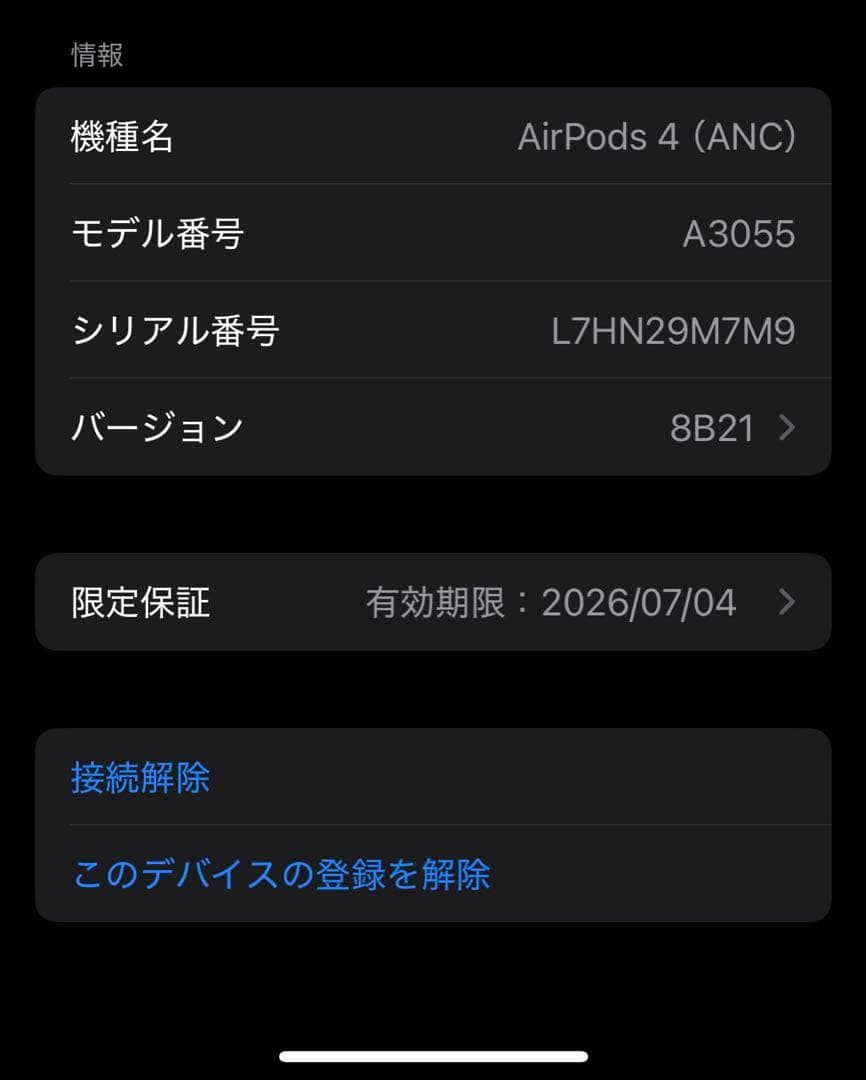Select the モデル番号 row
Viewport: 866px width, 1080px height.
pyautogui.click(x=433, y=233)
